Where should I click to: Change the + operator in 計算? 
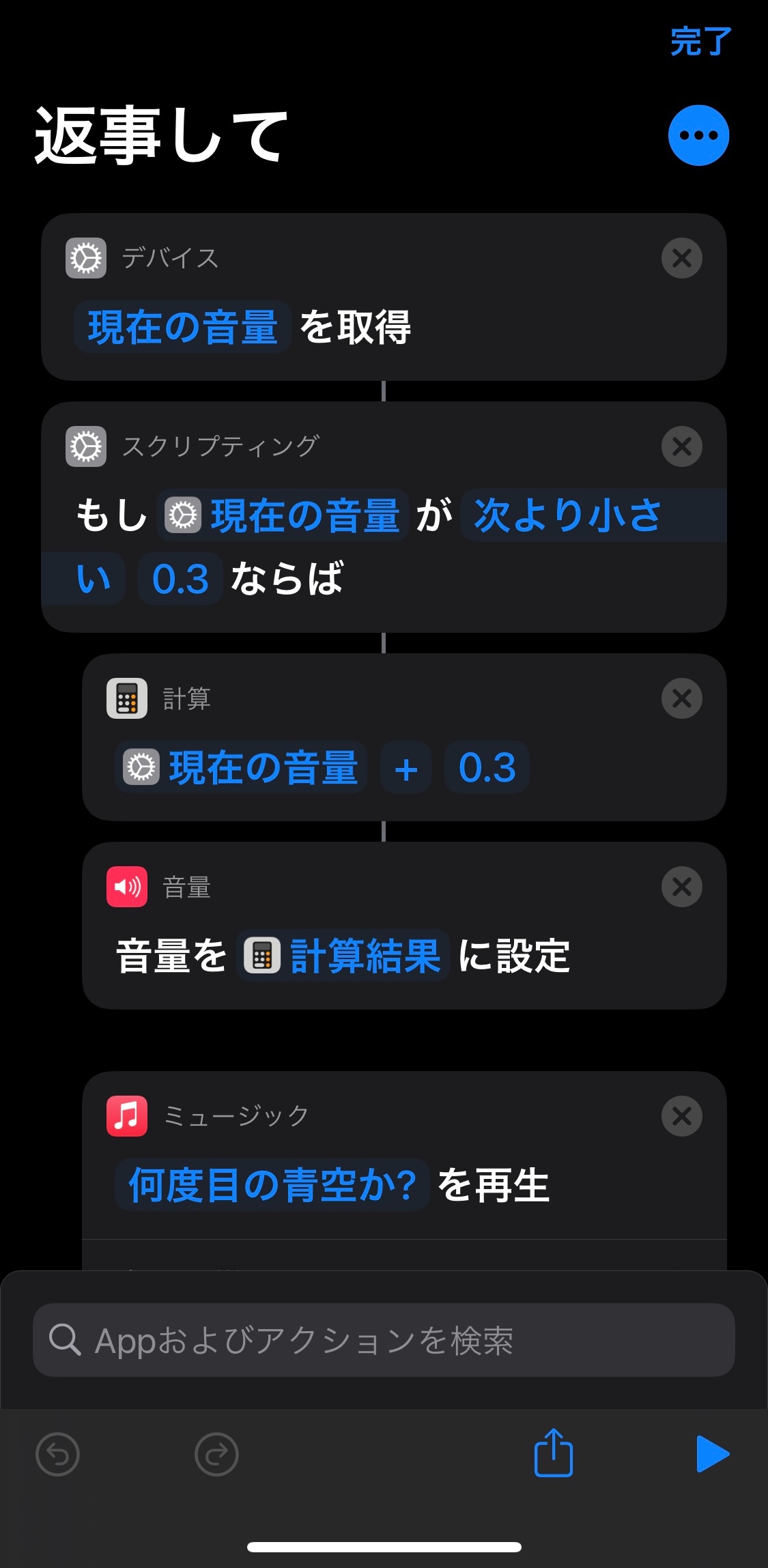(406, 768)
